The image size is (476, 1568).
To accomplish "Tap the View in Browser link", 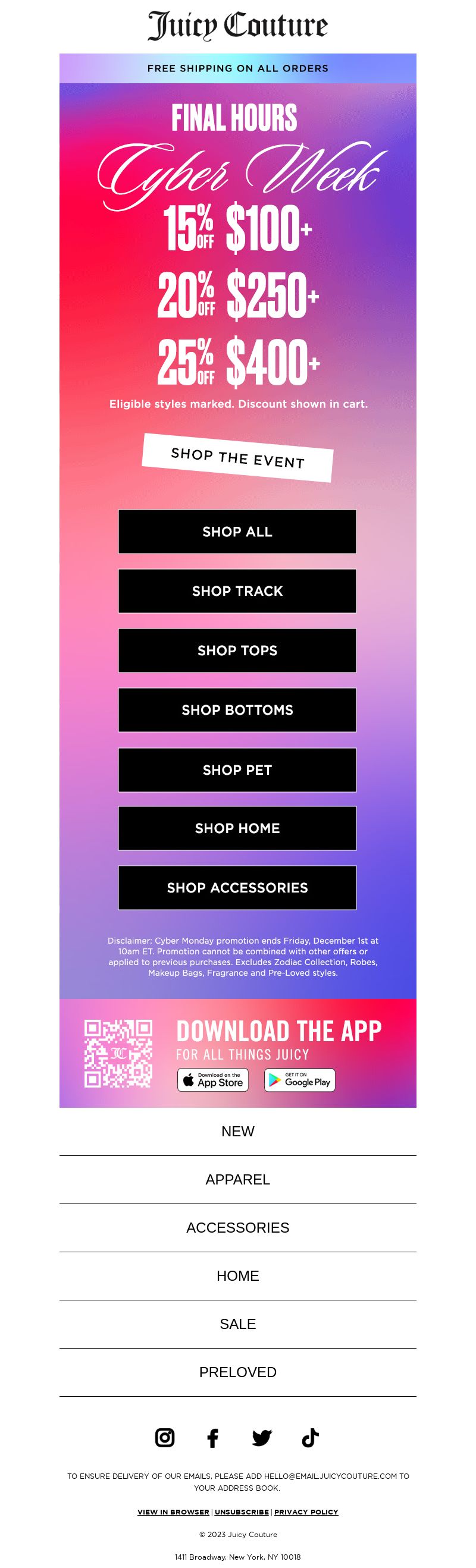I will click(173, 1512).
